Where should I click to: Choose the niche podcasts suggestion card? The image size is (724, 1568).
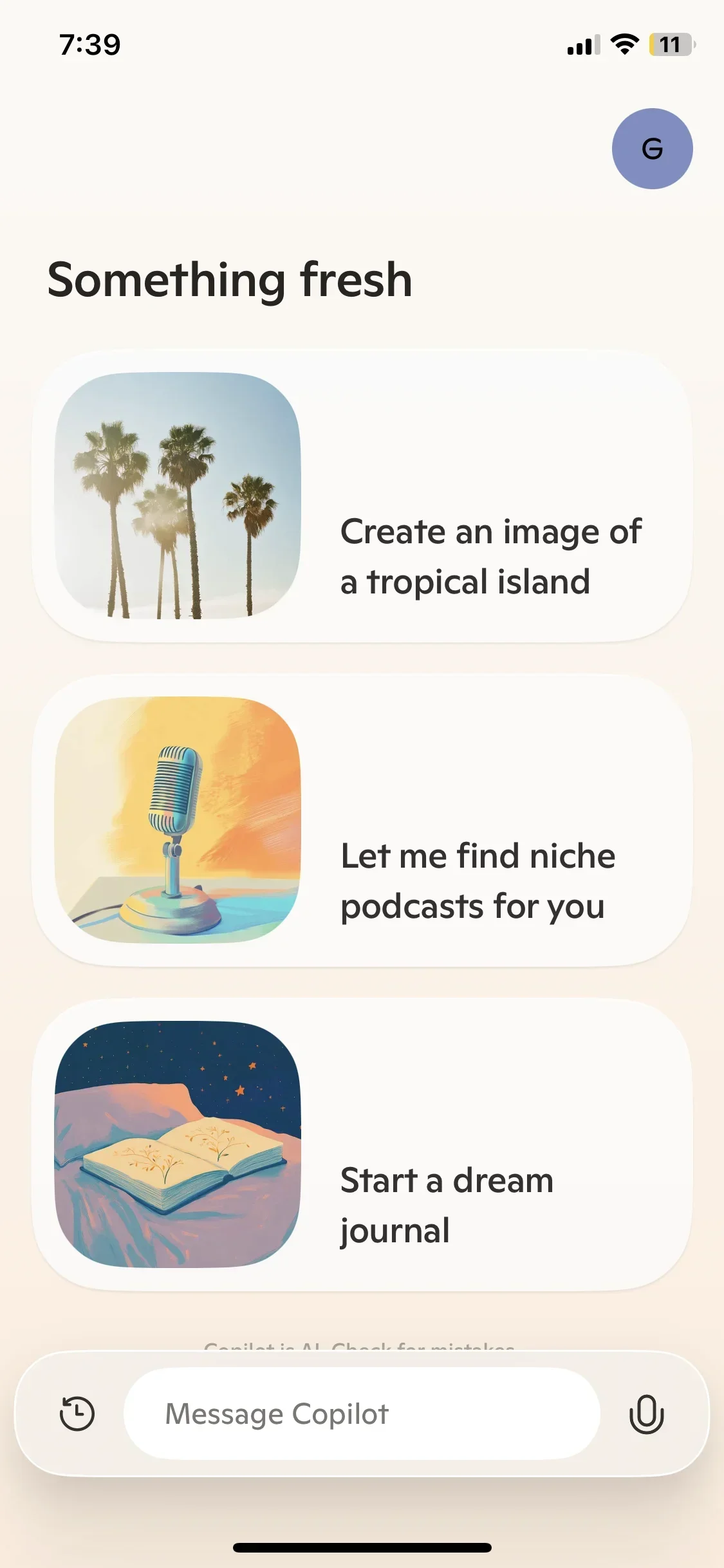[362, 820]
